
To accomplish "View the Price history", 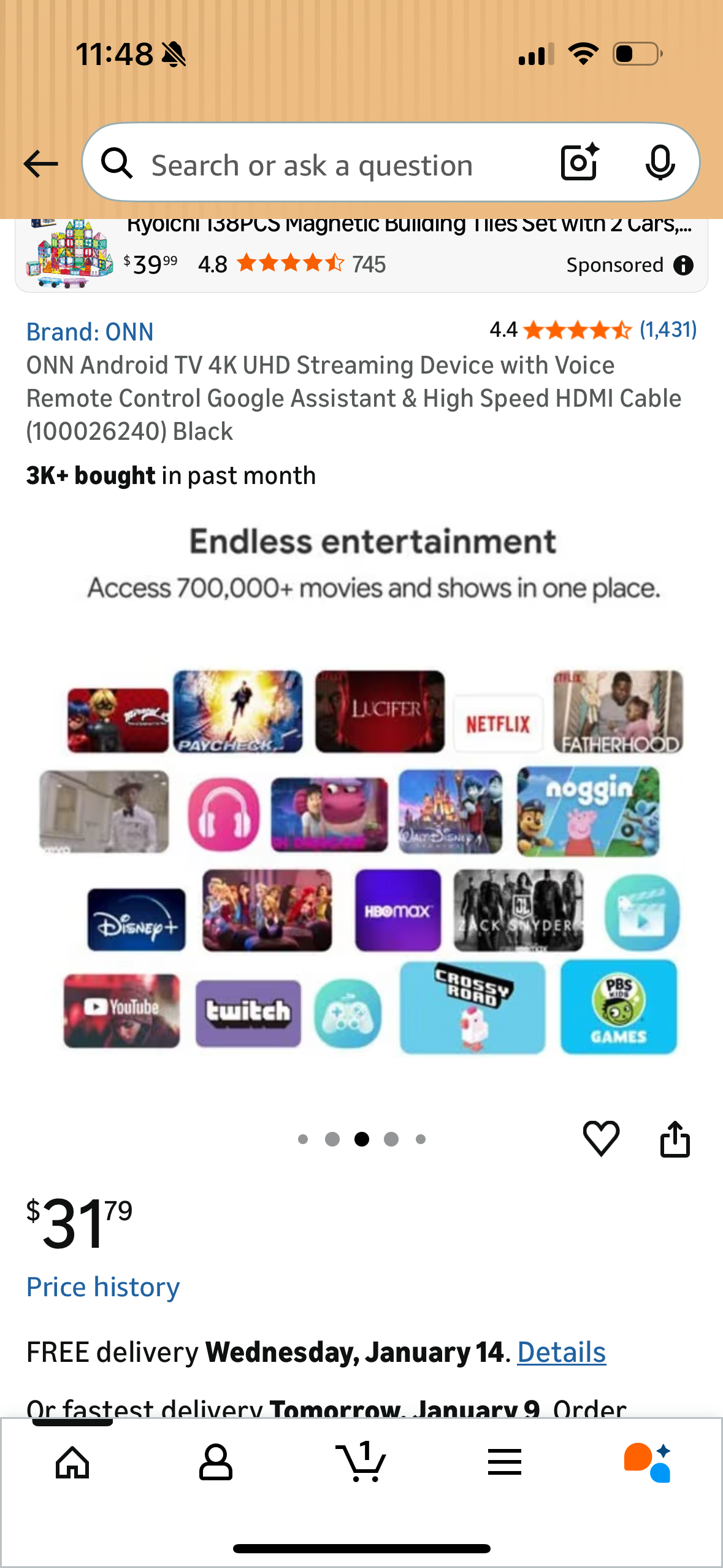I will [x=103, y=1286].
